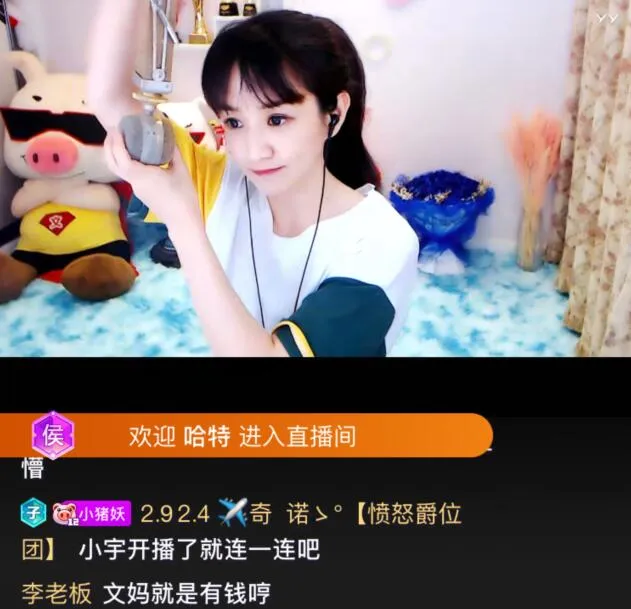Tap the live video to show stream controls

tap(315, 180)
